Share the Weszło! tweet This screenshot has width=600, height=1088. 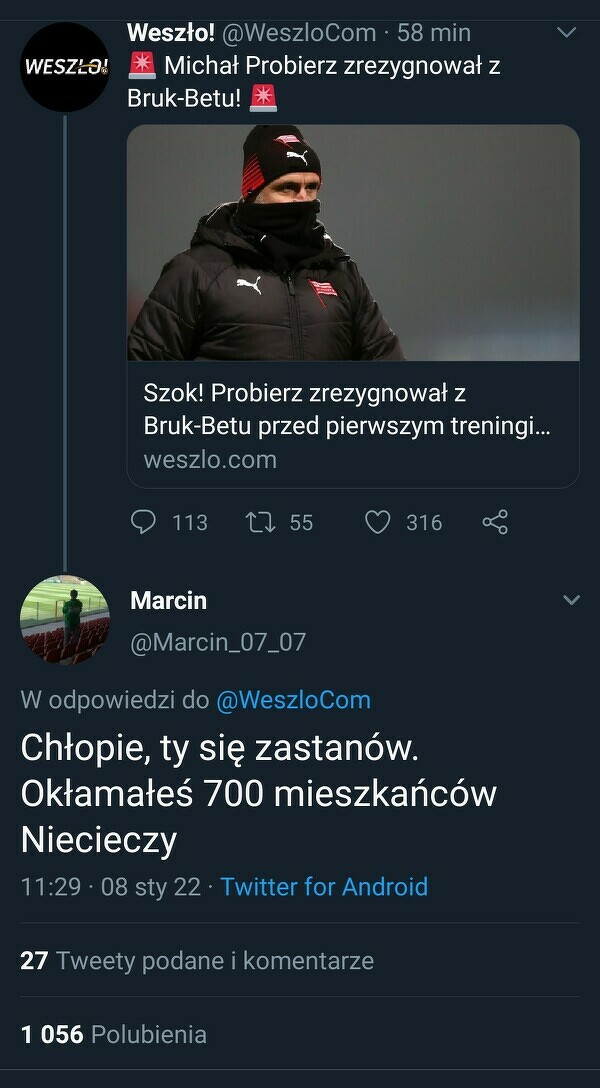[495, 522]
